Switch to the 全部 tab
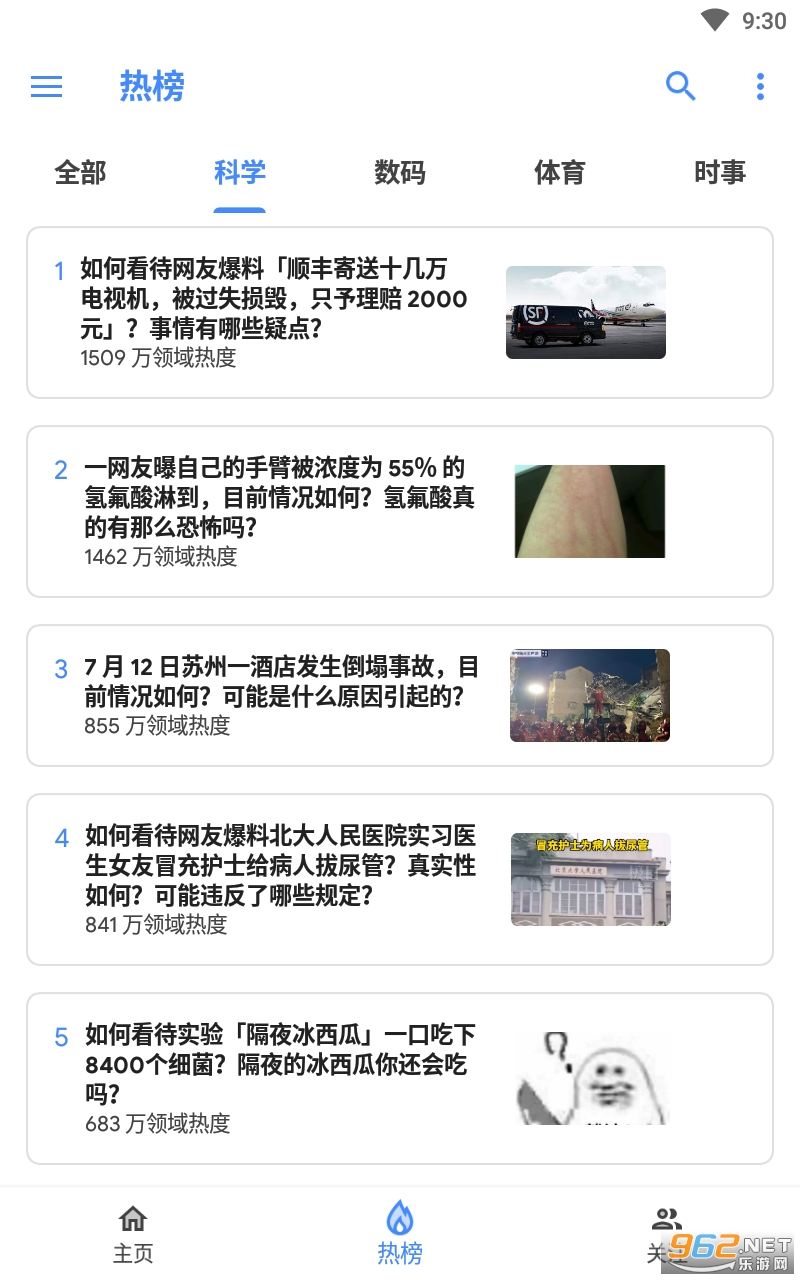This screenshot has width=800, height=1280. [x=80, y=173]
